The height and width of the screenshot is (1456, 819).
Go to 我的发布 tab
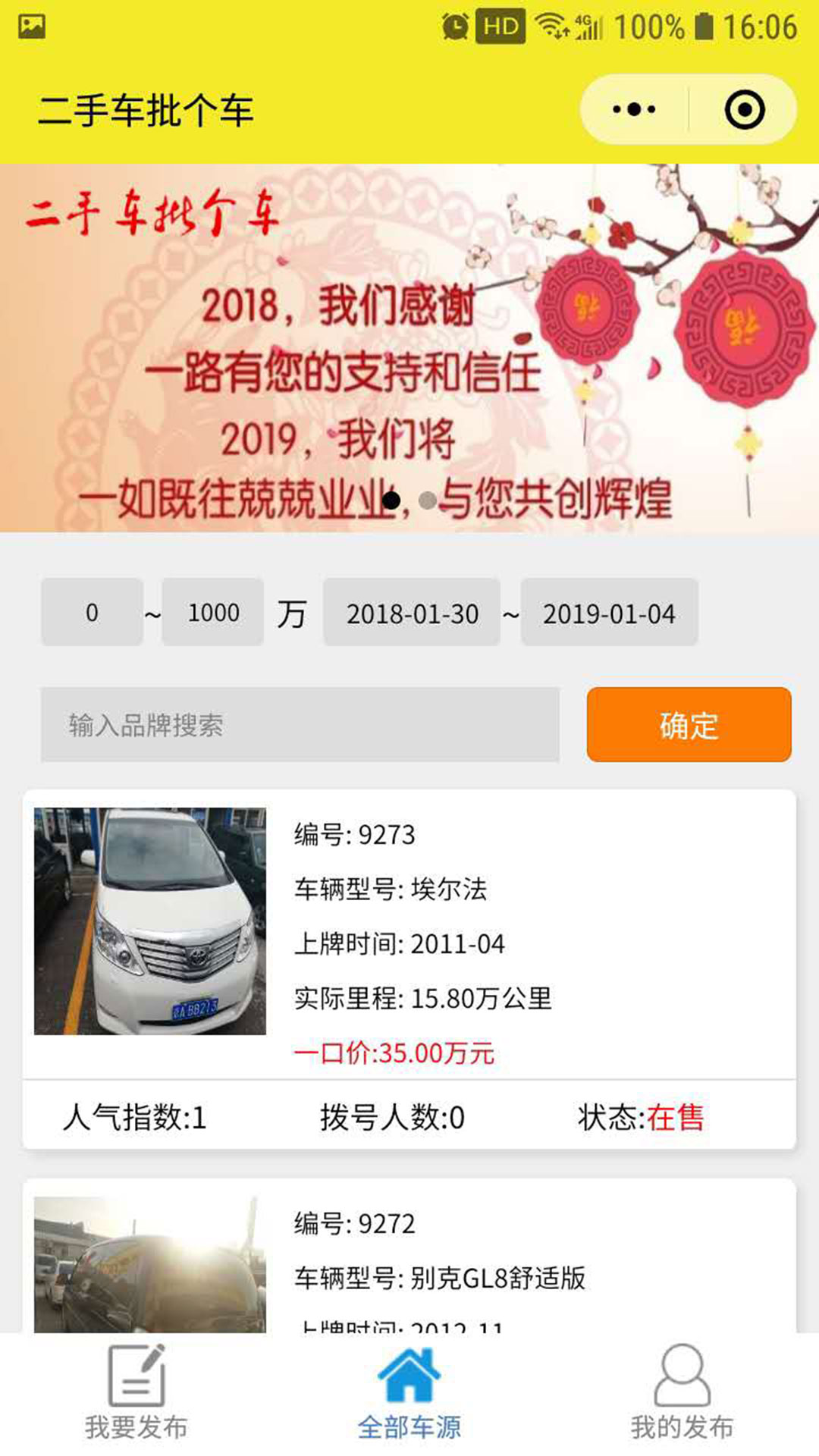682,1394
